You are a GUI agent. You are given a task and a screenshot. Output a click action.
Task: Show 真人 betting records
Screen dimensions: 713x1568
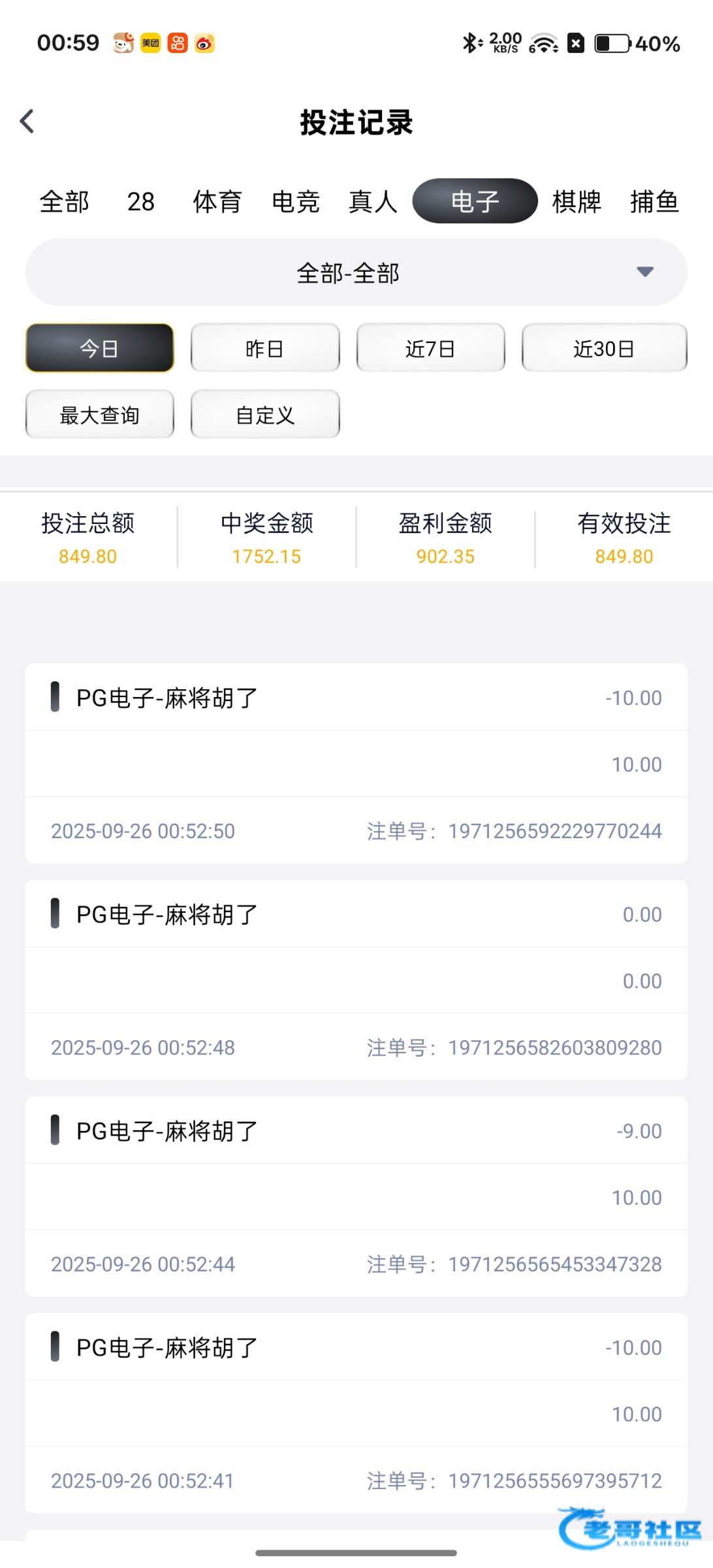[373, 202]
